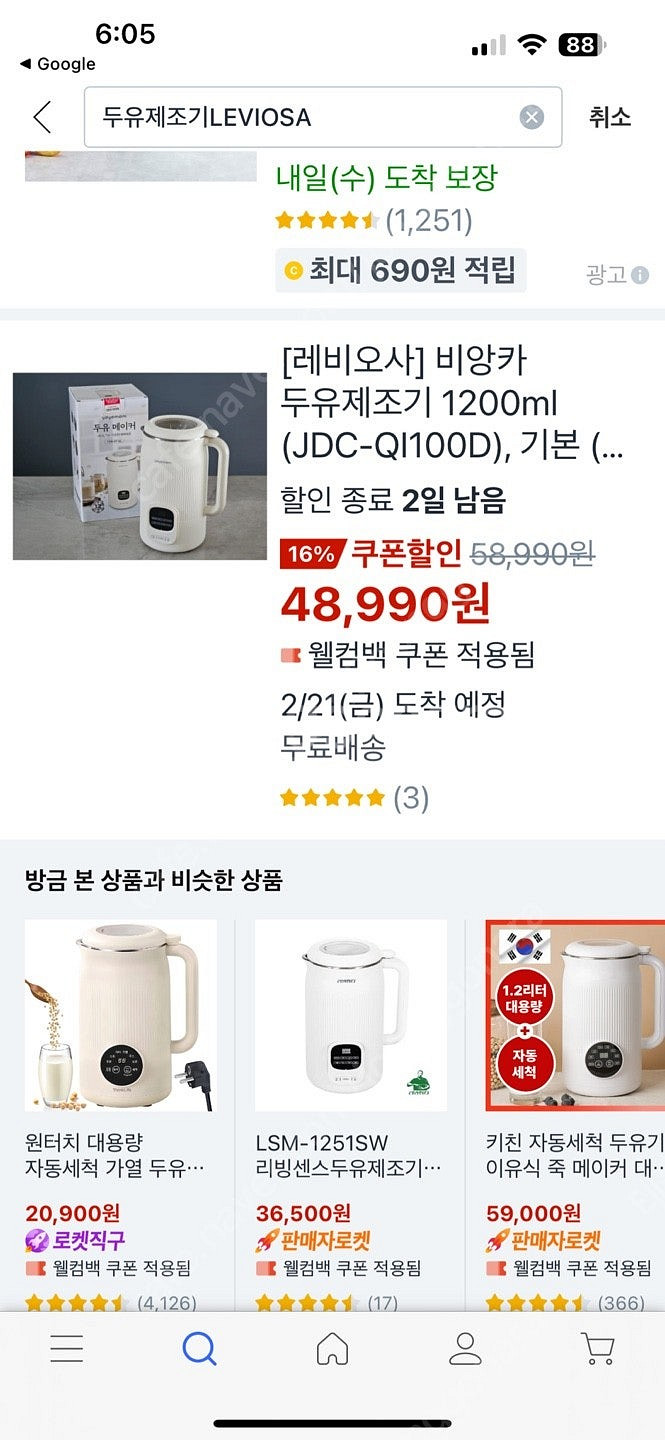Return to Google via status bar link
The width and height of the screenshot is (665, 1440).
coord(58,64)
